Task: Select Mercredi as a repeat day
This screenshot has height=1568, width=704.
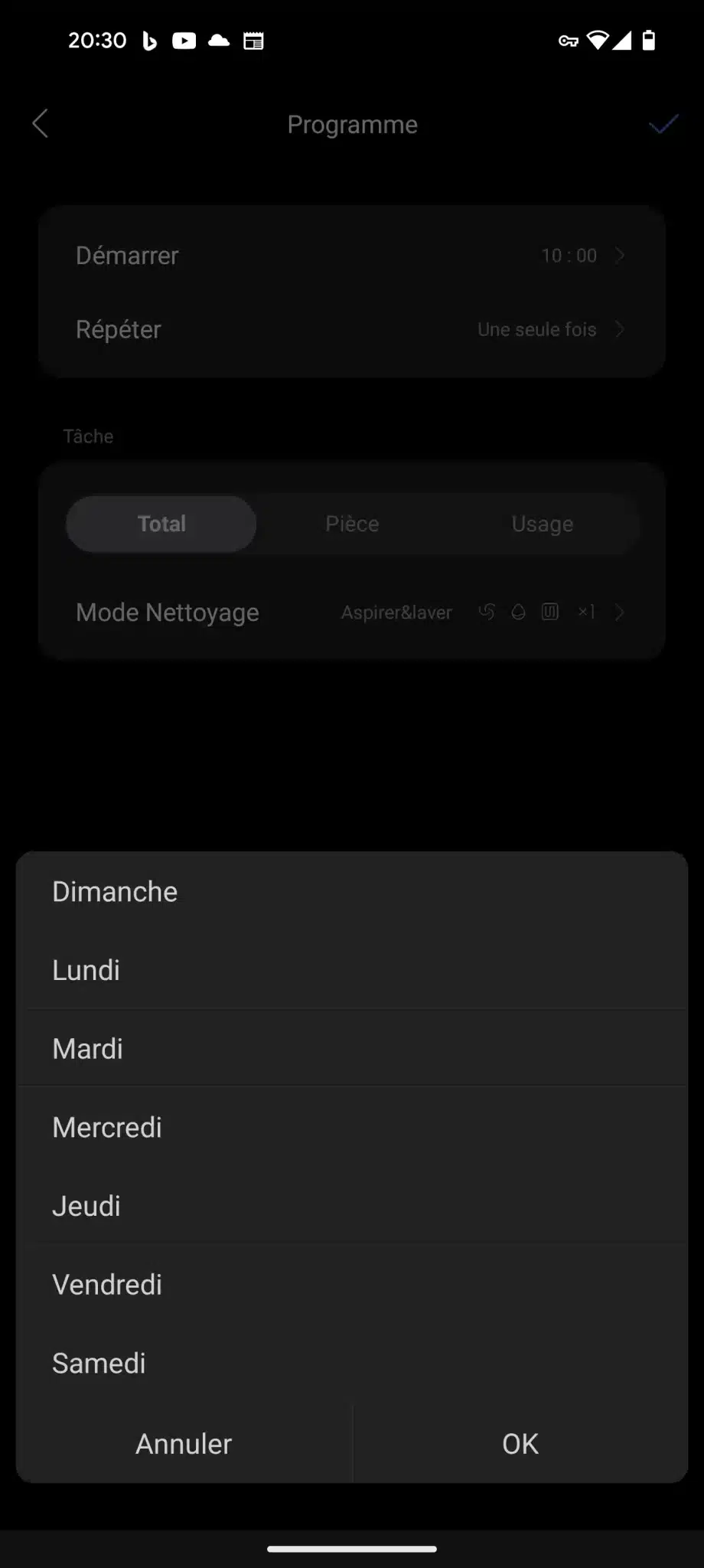Action: coord(107,1128)
